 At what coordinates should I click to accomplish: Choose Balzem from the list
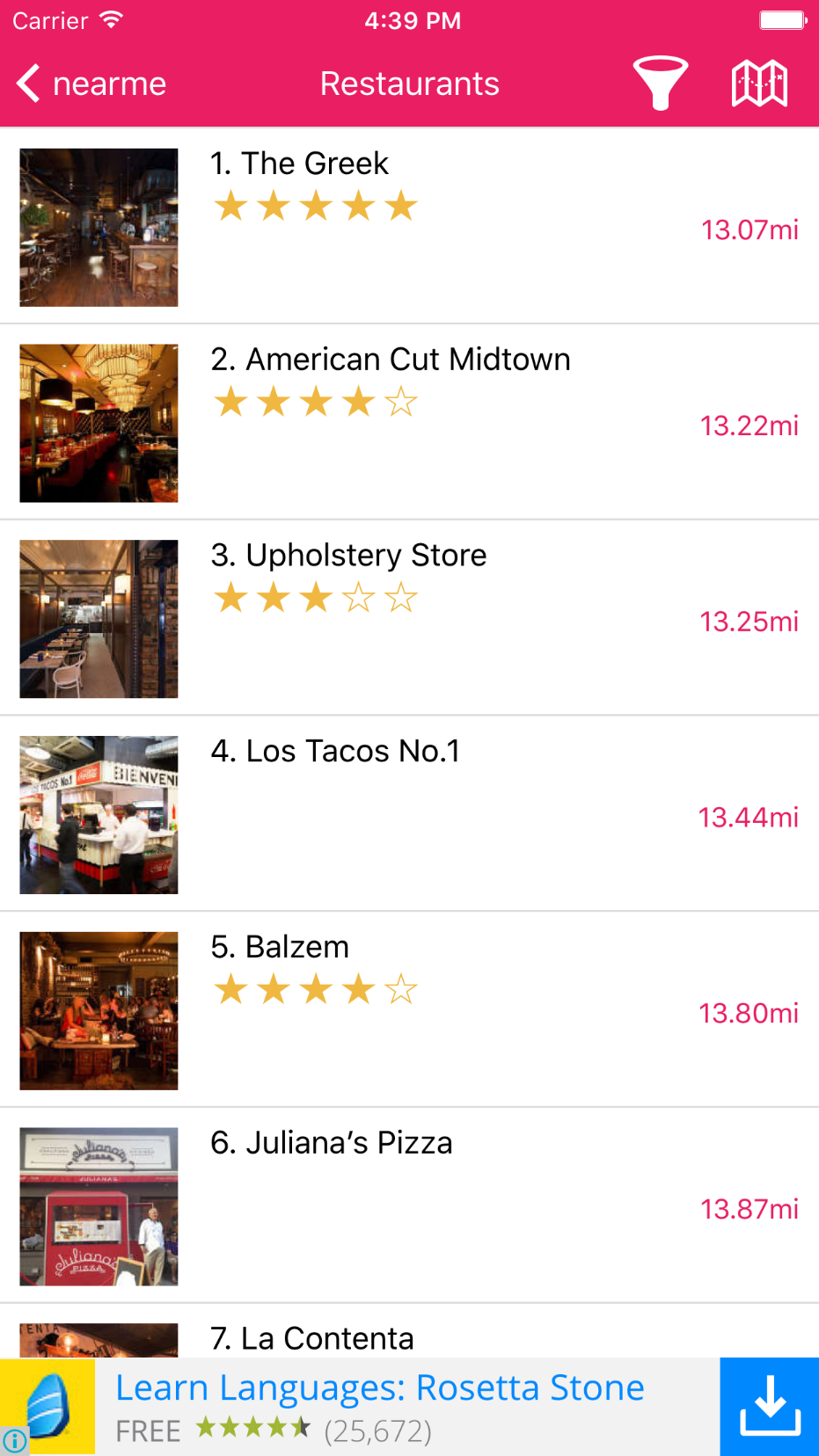pos(409,1010)
